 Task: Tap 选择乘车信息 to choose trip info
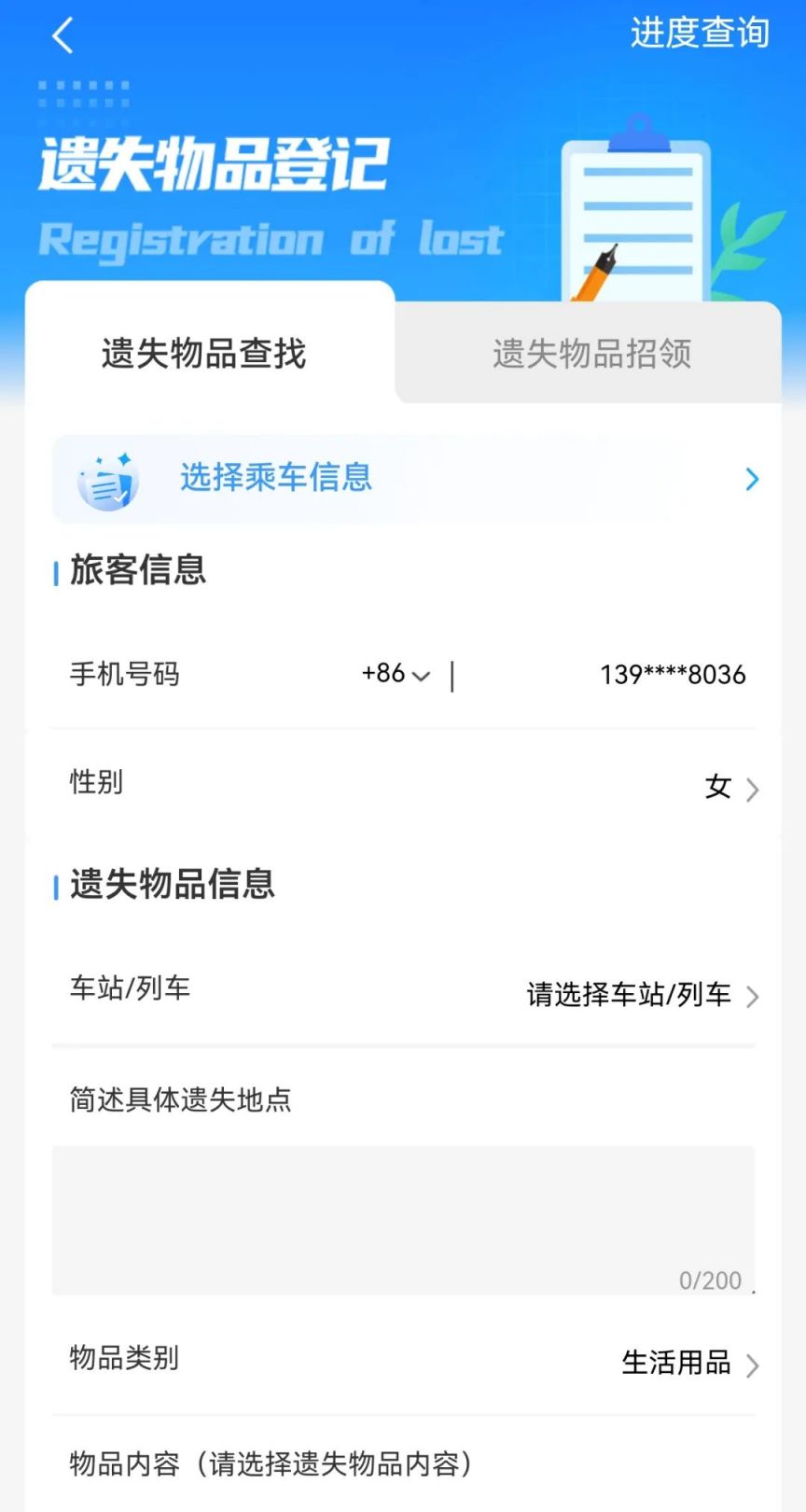[x=275, y=478]
